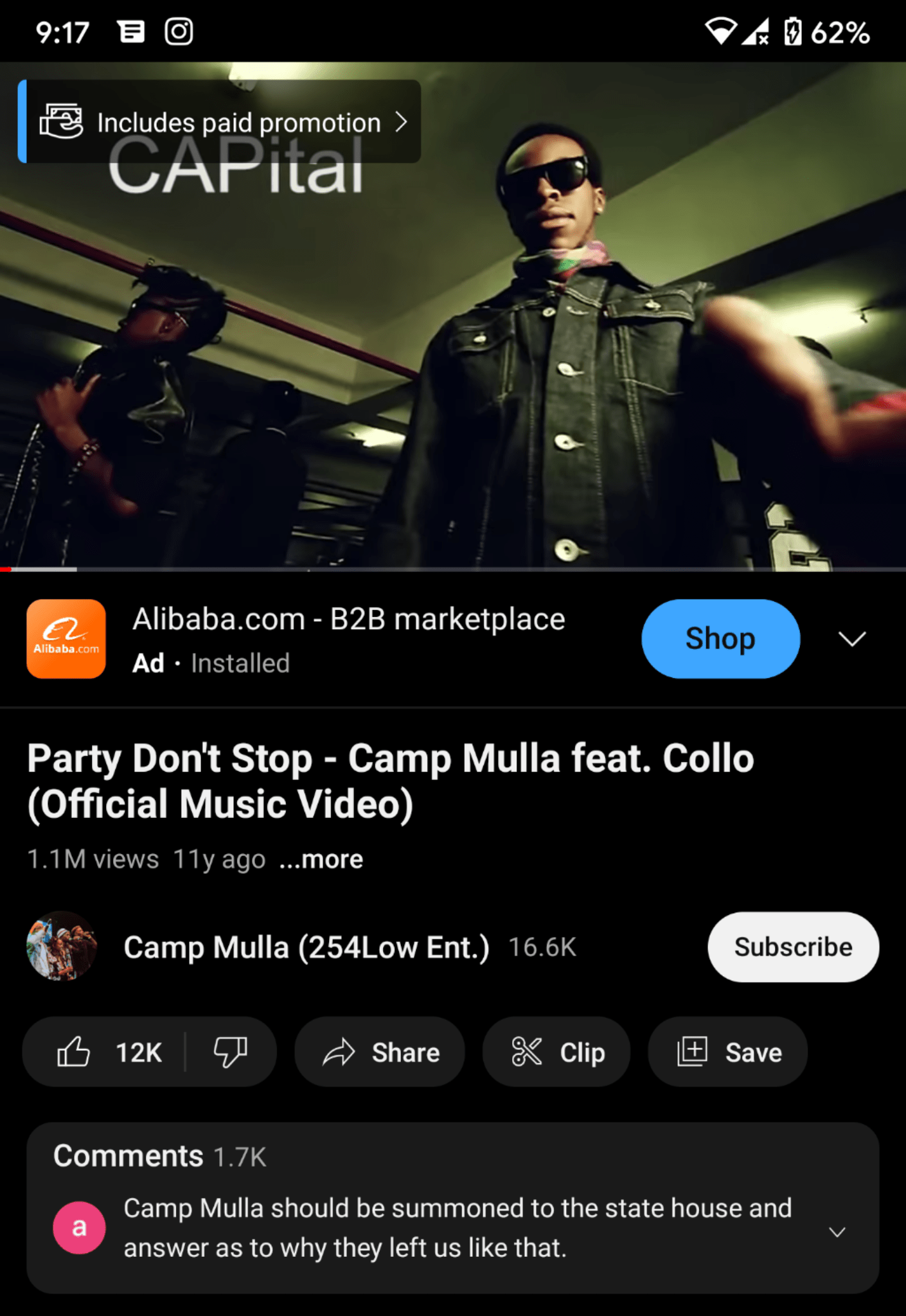This screenshot has width=906, height=1316.
Task: Open the Alibaba.com B2B marketplace ad
Action: click(x=348, y=620)
